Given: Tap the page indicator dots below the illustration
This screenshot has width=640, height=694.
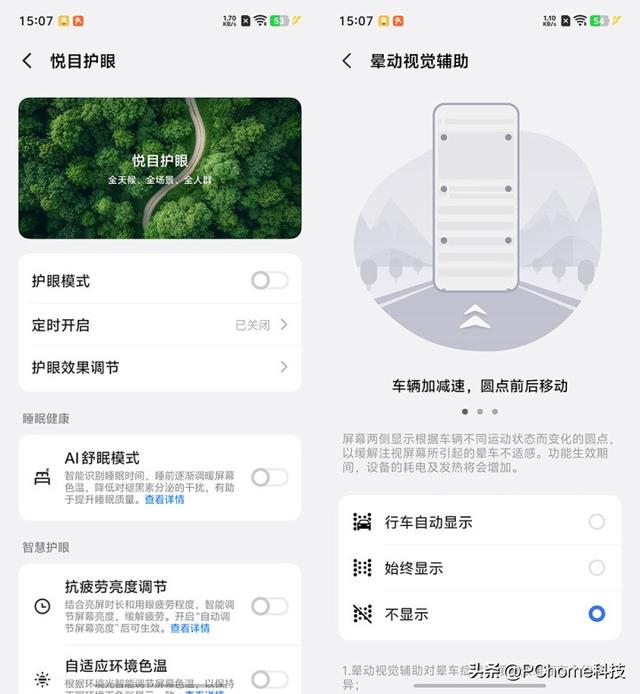Looking at the screenshot, I should (480, 411).
